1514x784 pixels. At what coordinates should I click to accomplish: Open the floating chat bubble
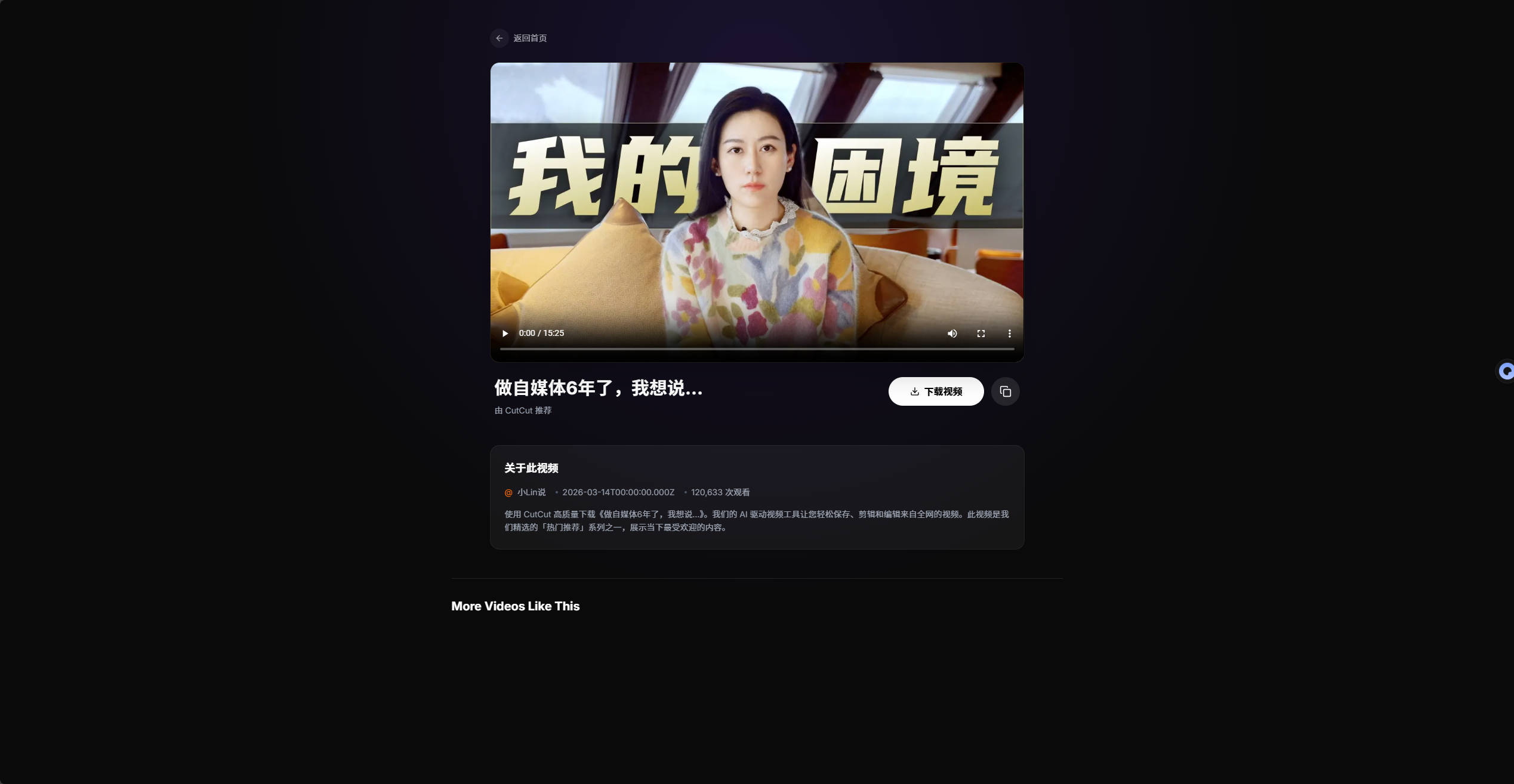(1506, 372)
